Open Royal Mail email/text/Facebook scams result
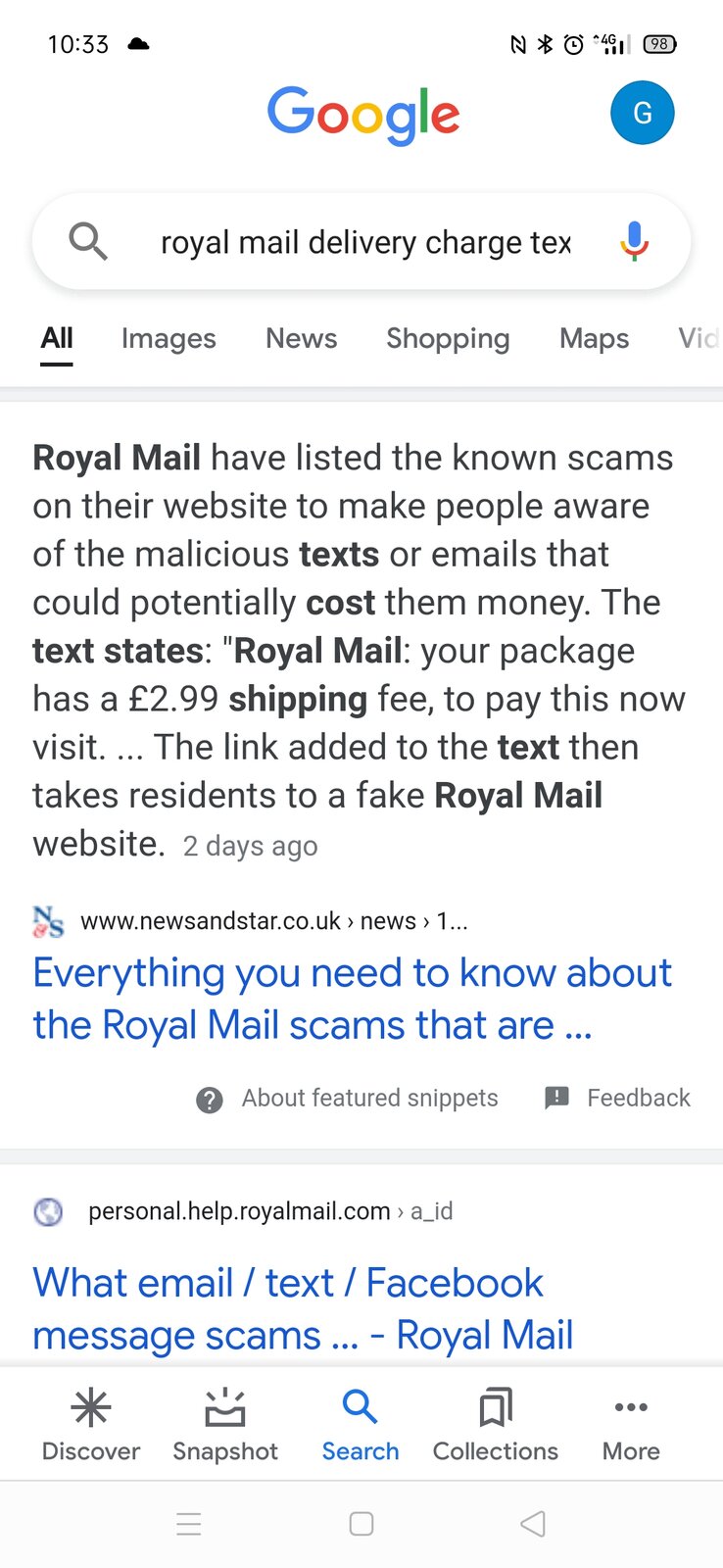 click(x=302, y=1308)
